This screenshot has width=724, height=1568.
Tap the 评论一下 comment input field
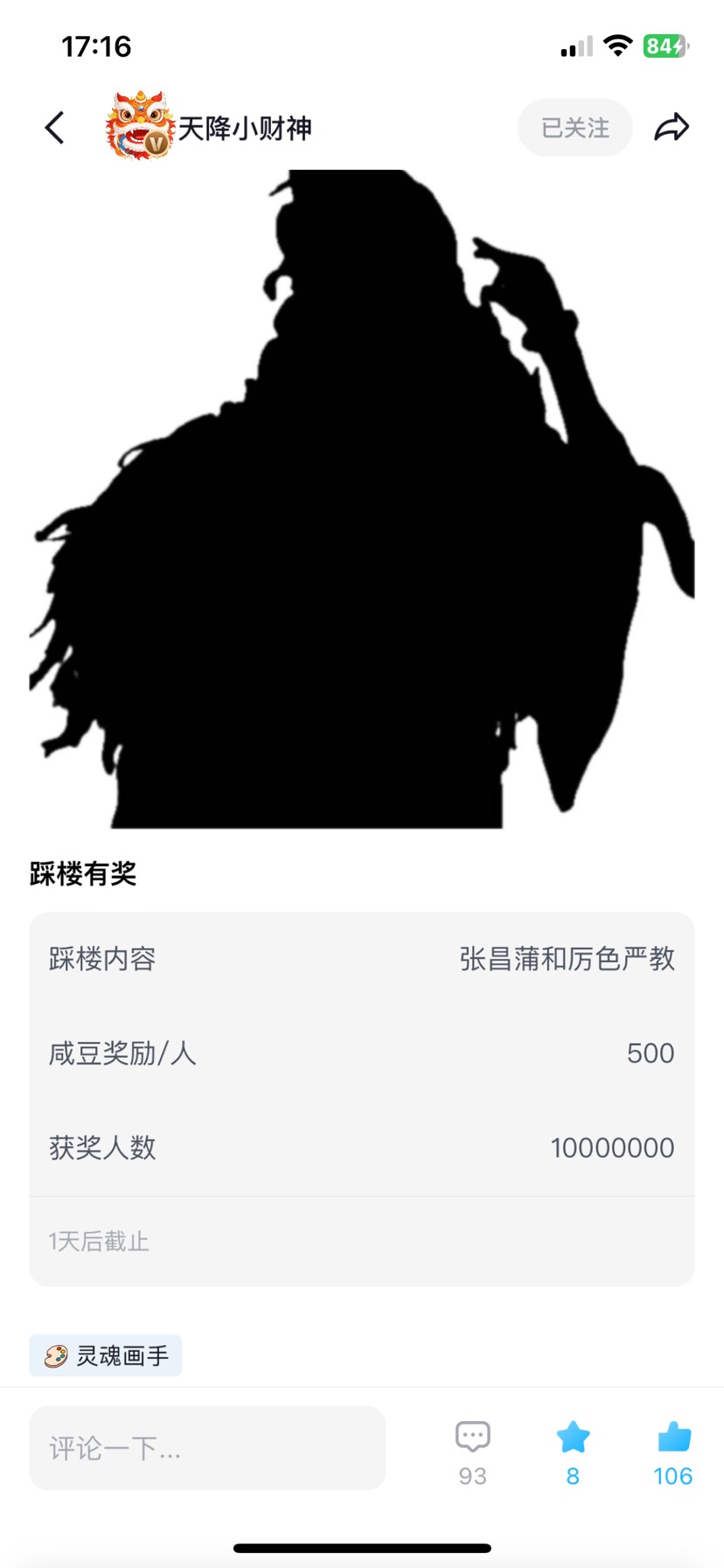click(x=207, y=1448)
